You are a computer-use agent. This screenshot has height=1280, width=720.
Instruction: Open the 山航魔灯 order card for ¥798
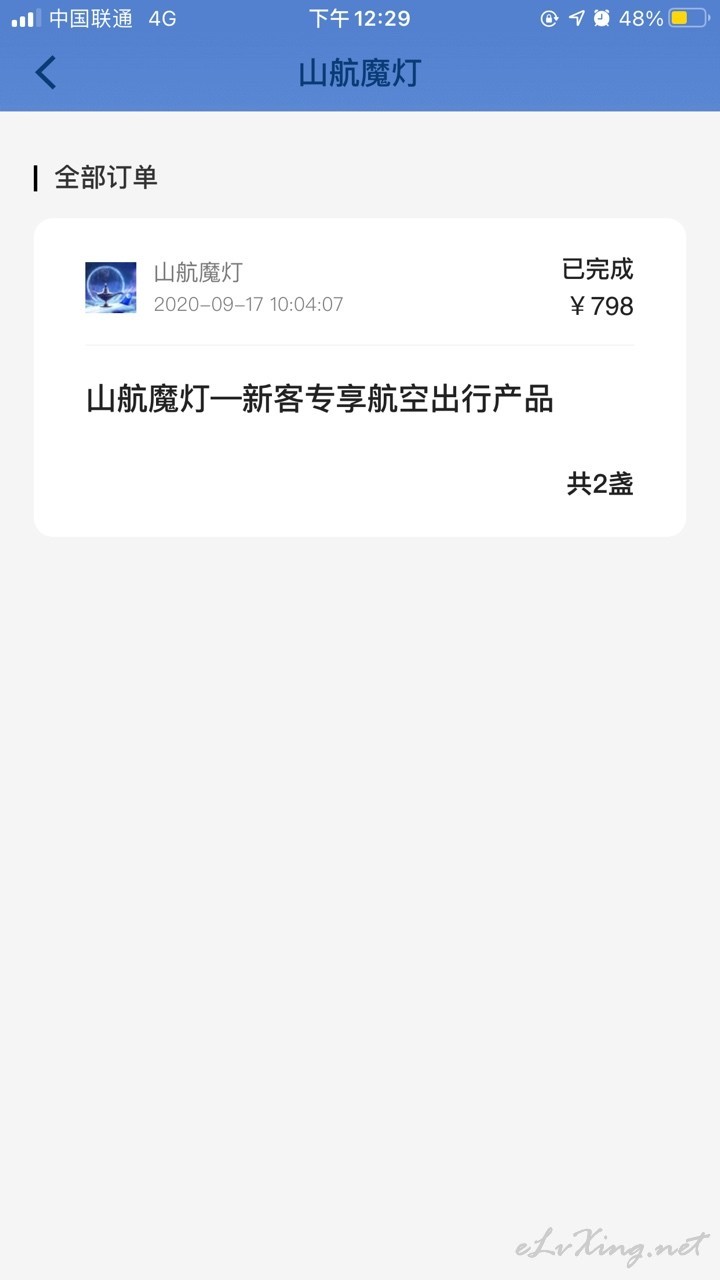360,378
